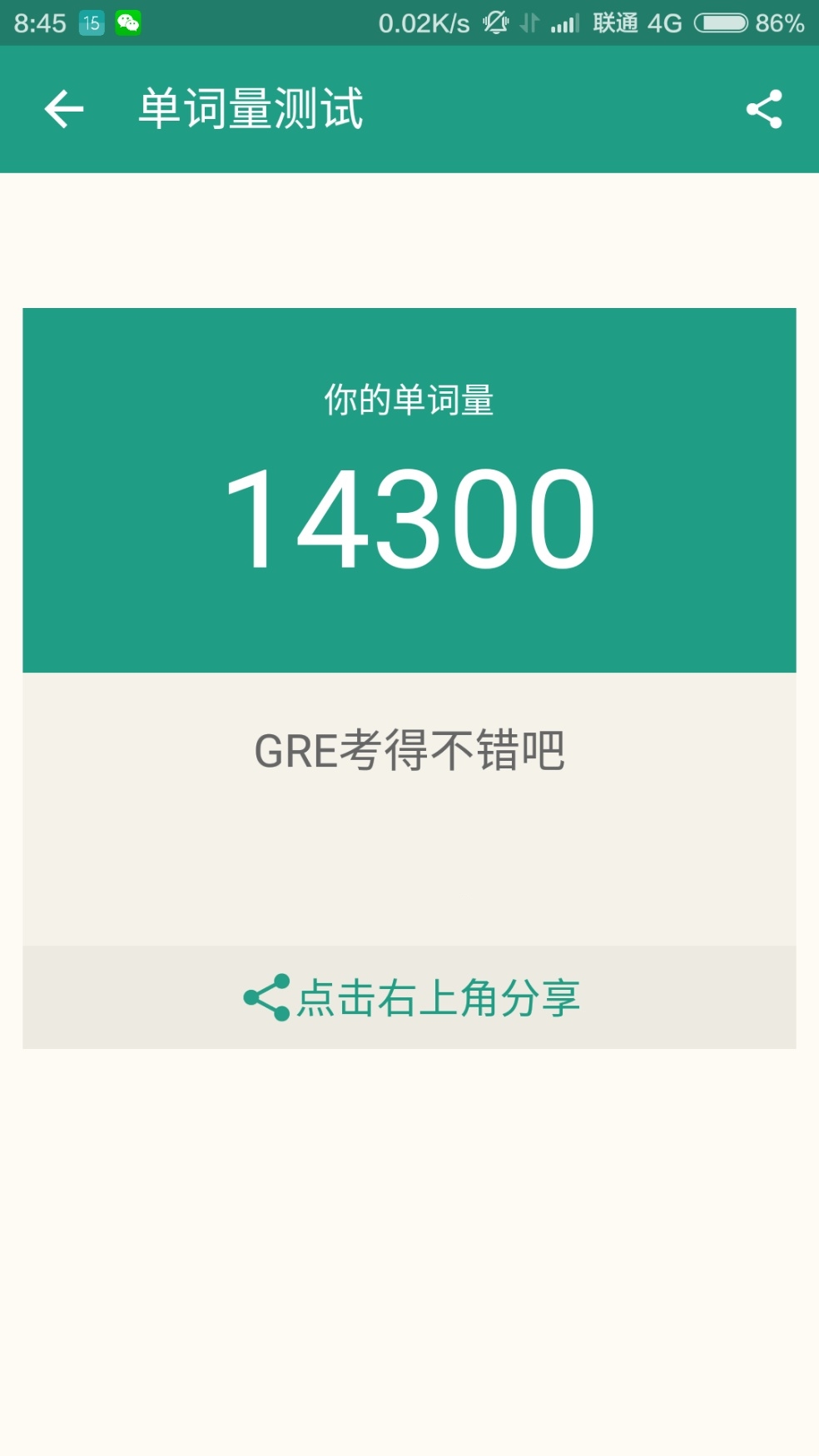Click the 联通 carrier label
Viewport: 819px width, 1456px height.
608,22
